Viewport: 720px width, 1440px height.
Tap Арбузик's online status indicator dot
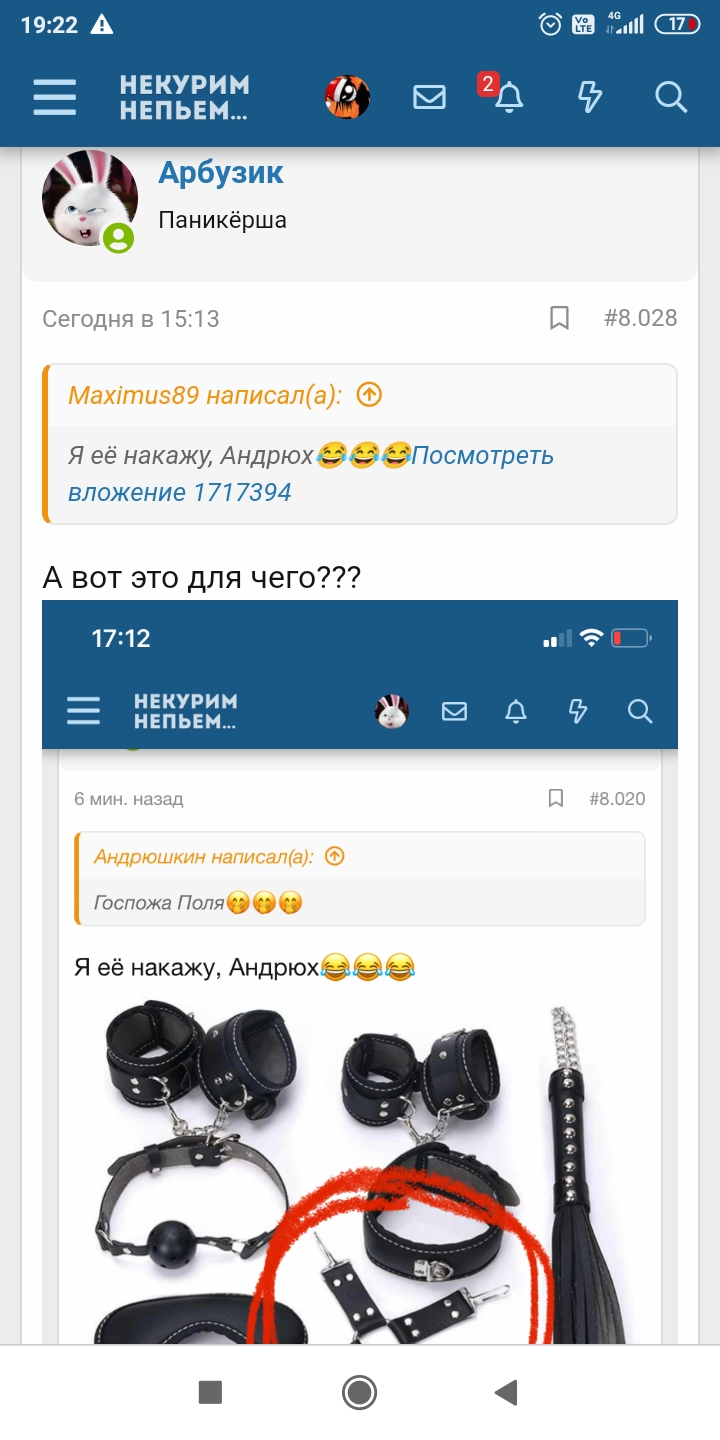point(119,238)
